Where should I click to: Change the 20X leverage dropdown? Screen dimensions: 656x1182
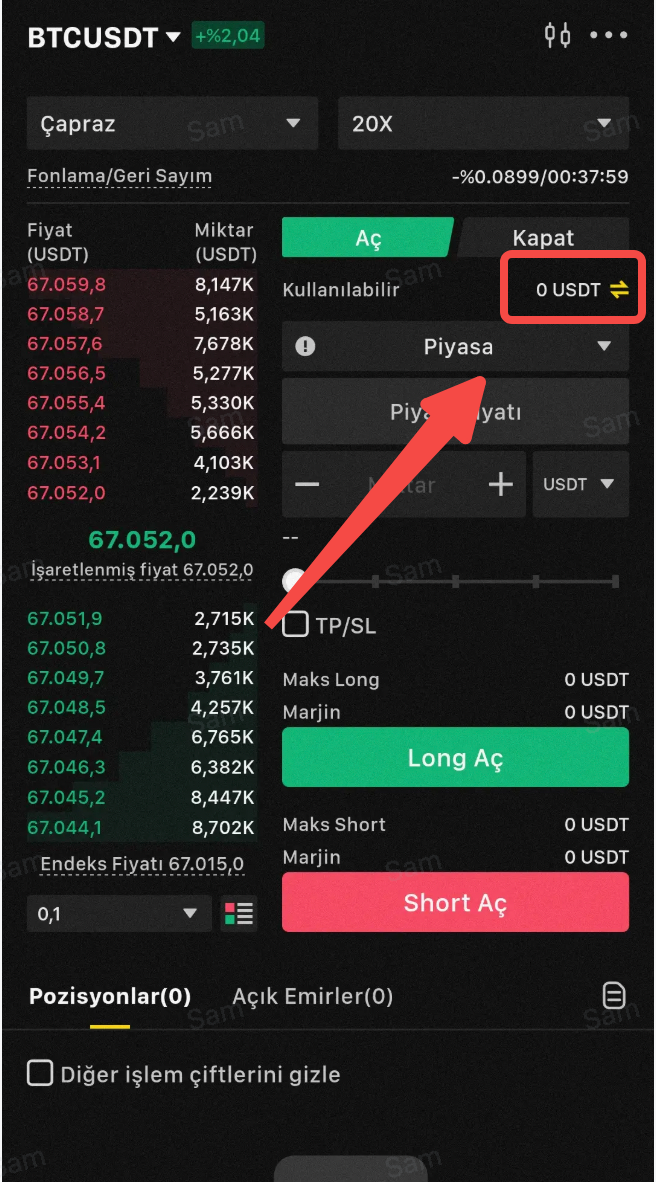[x=483, y=124]
